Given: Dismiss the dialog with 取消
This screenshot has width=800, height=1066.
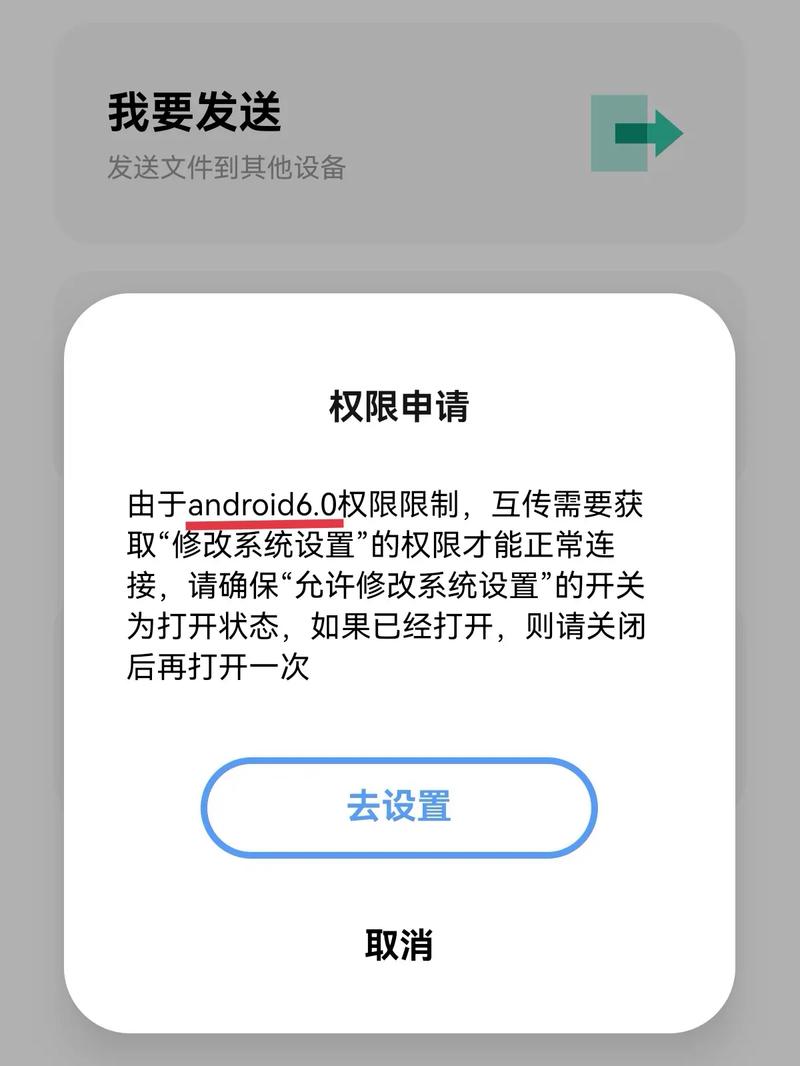Looking at the screenshot, I should pyautogui.click(x=399, y=944).
